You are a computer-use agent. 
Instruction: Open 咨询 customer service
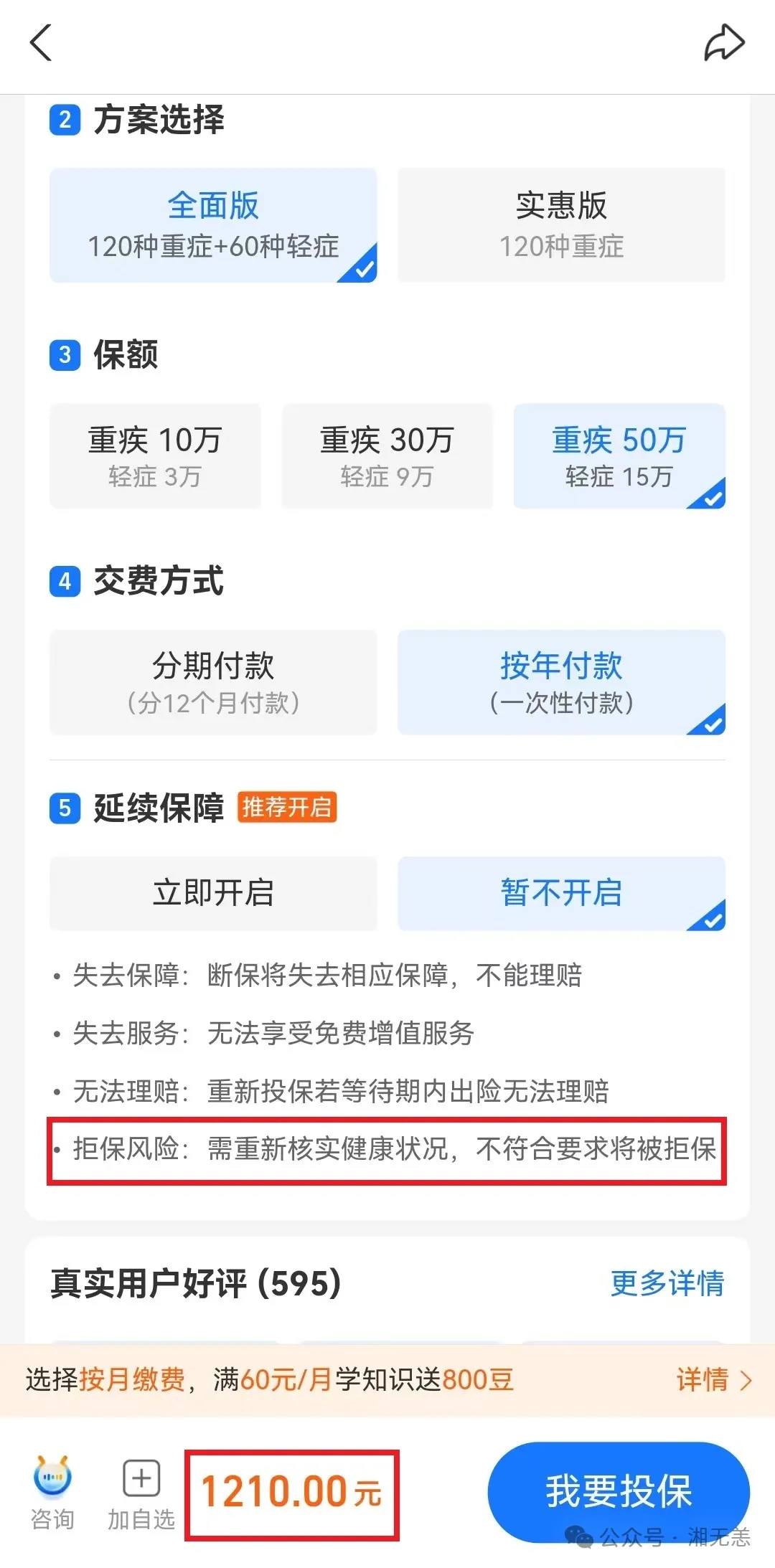[52, 1493]
